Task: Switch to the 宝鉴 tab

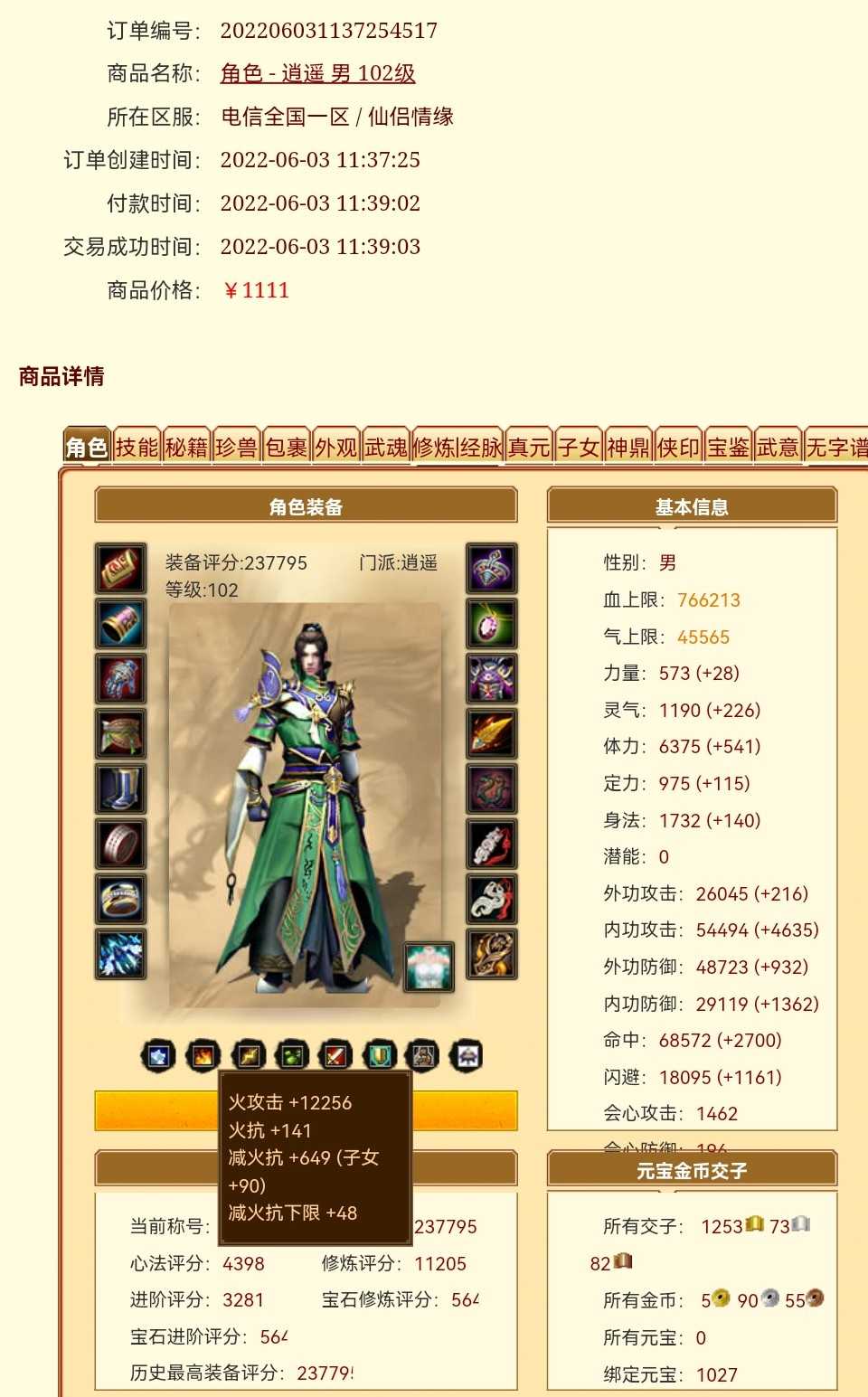Action: point(728,447)
